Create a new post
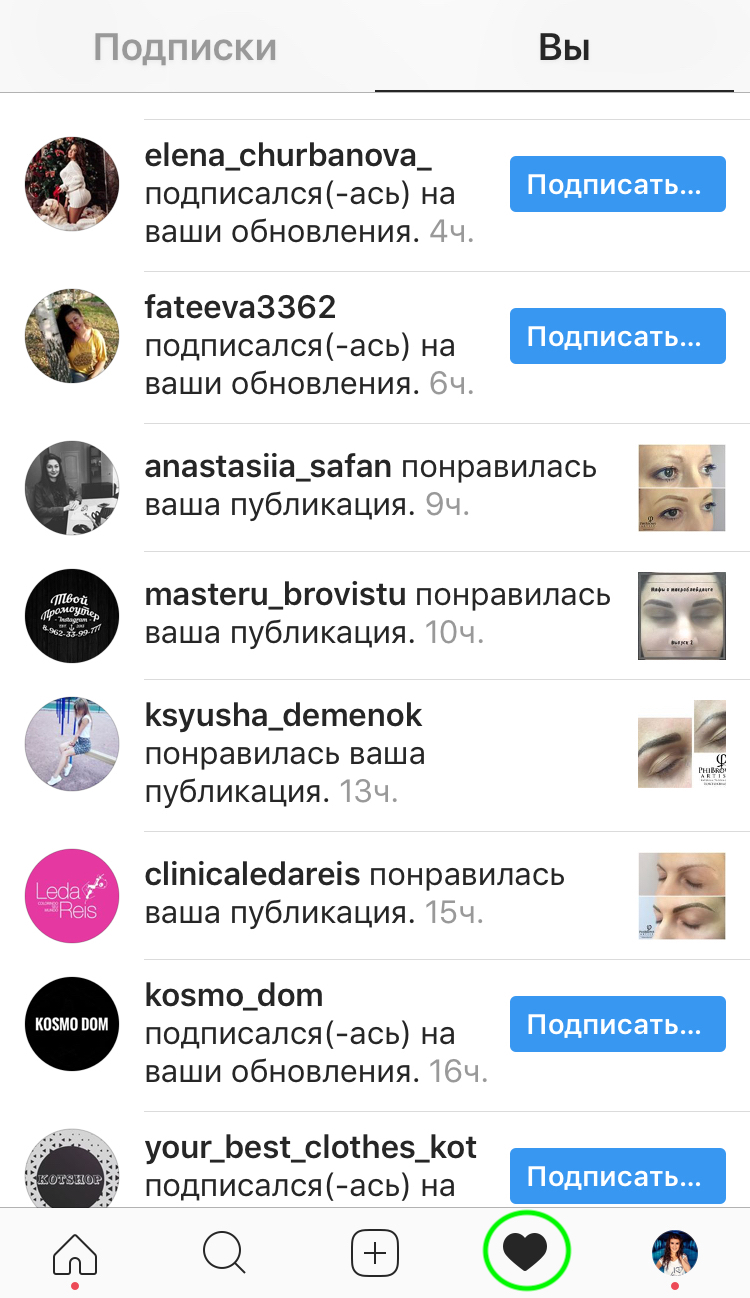This screenshot has width=750, height=1298. click(x=375, y=1252)
